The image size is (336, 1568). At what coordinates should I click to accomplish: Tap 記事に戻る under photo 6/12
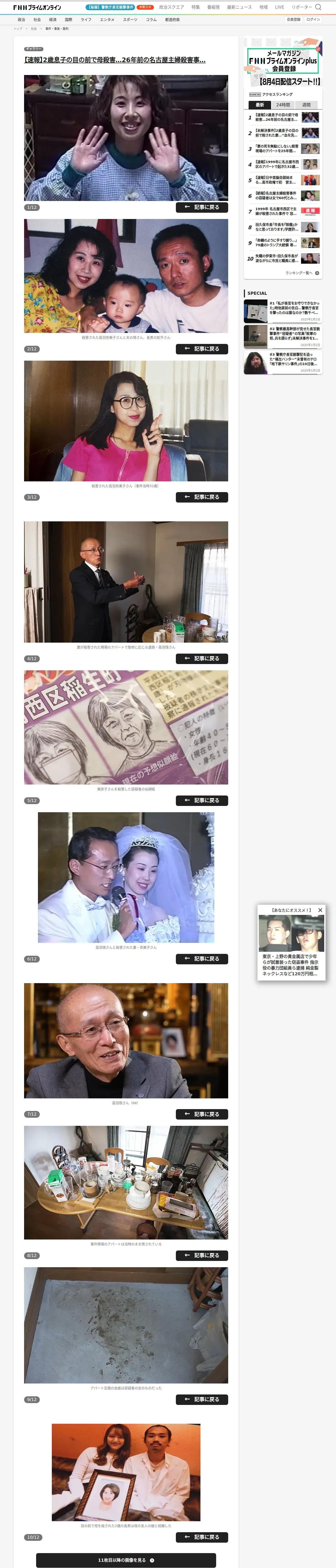click(202, 959)
